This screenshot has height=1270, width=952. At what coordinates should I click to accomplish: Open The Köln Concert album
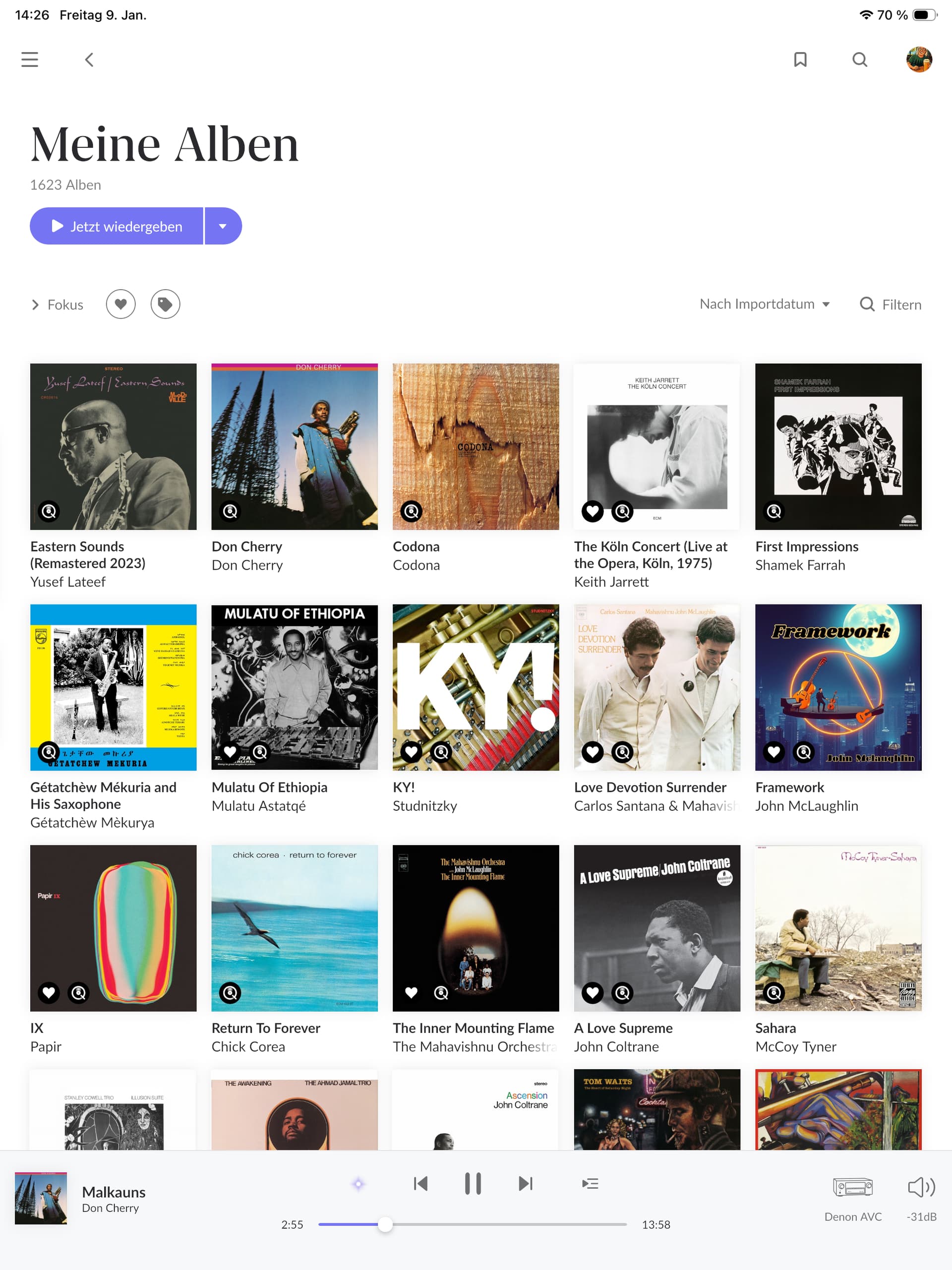[x=657, y=447]
